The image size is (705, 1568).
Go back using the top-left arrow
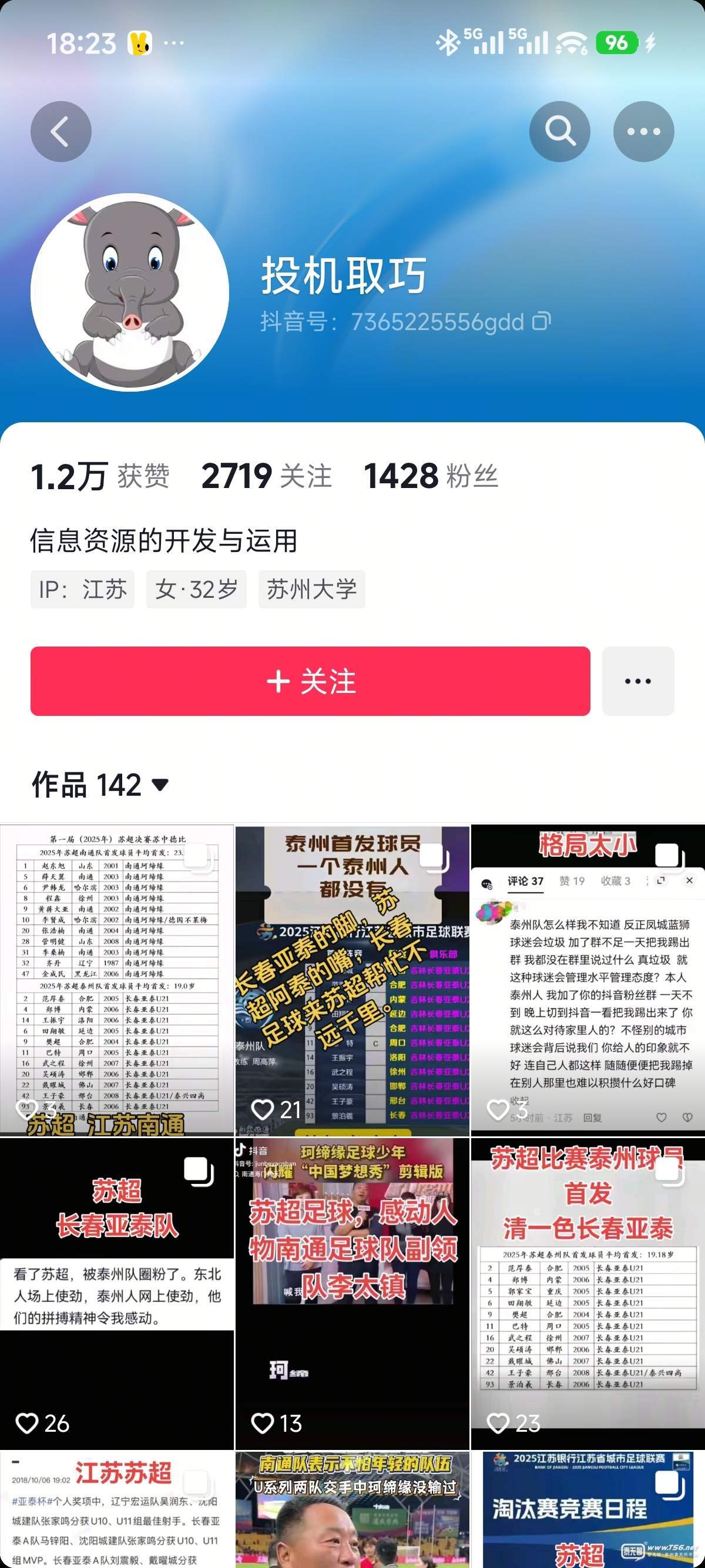(x=61, y=131)
